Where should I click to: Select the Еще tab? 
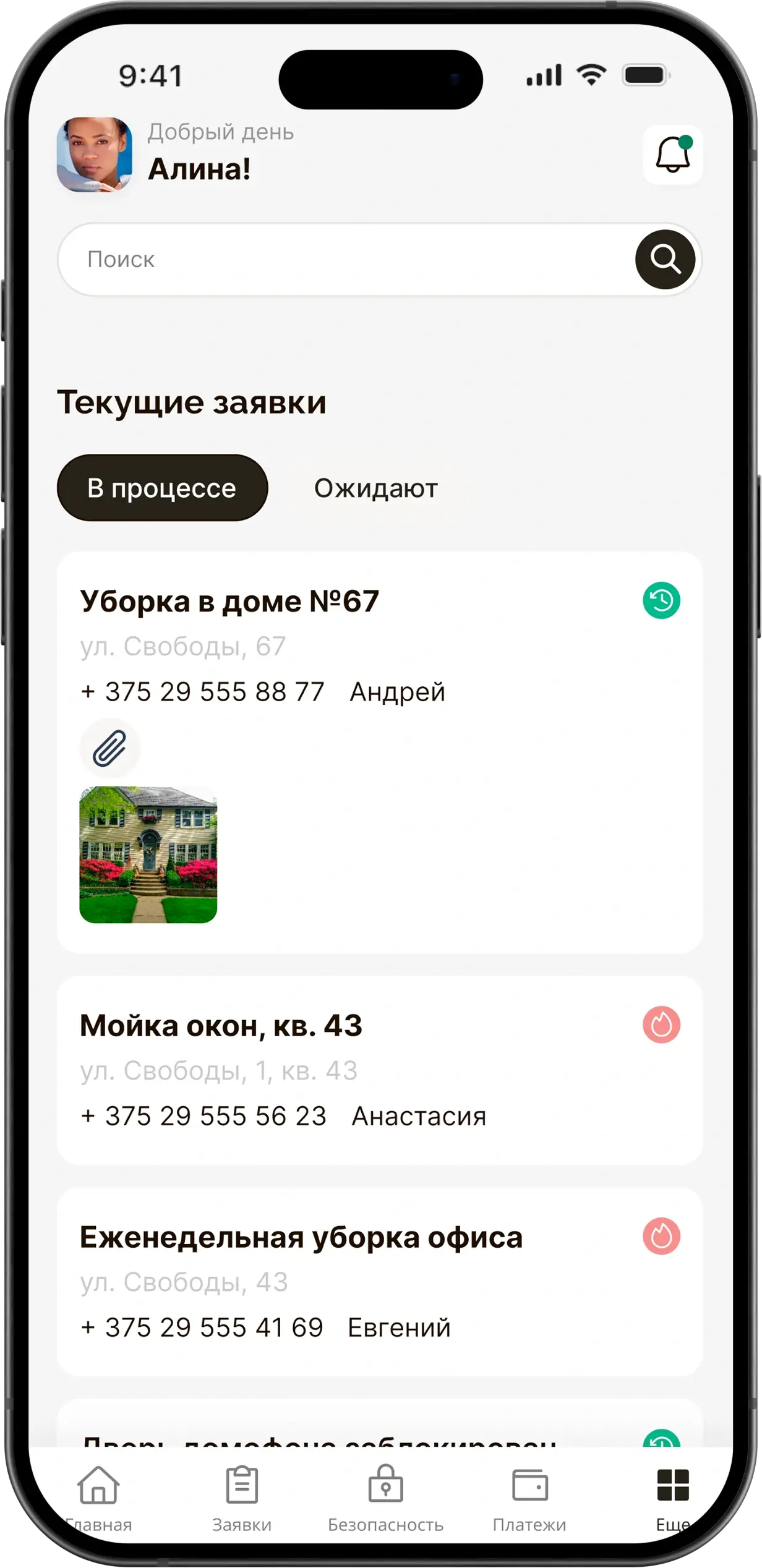672,1496
